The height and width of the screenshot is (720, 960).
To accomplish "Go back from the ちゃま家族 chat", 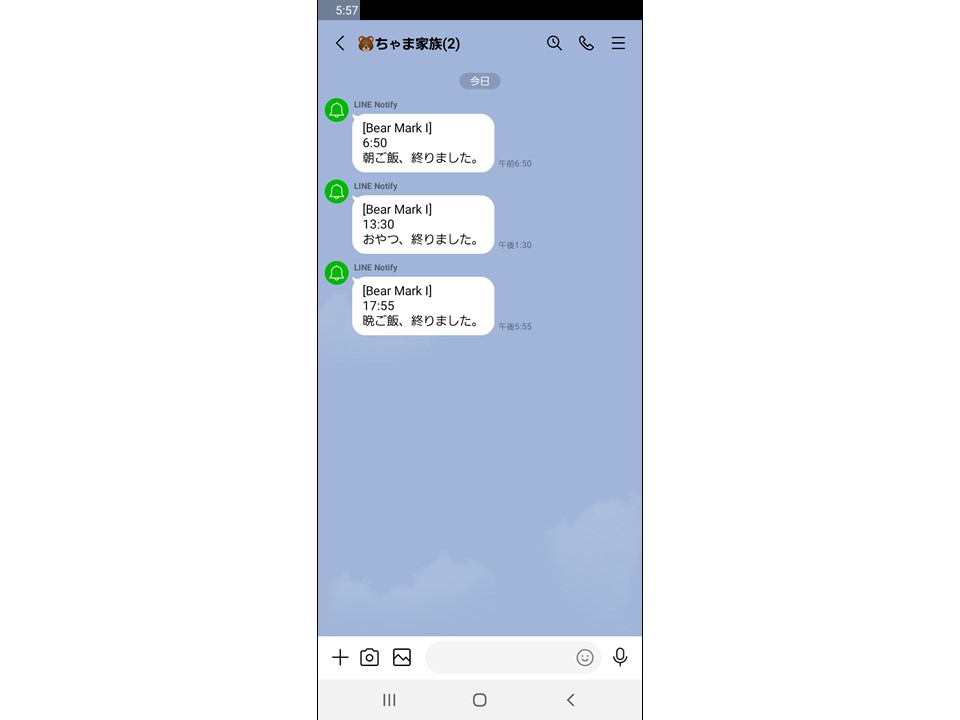I will tap(340, 43).
